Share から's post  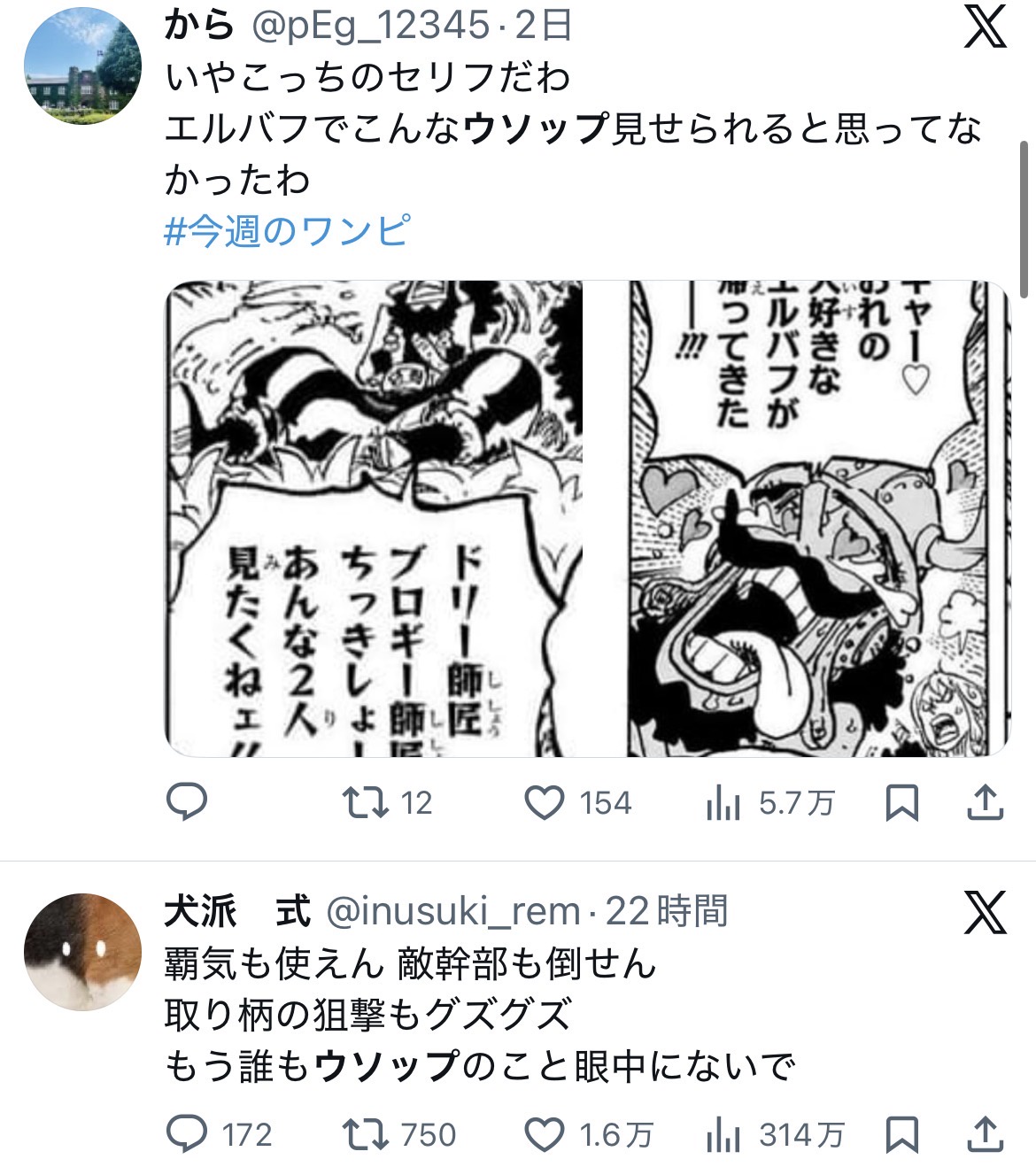pos(985,802)
